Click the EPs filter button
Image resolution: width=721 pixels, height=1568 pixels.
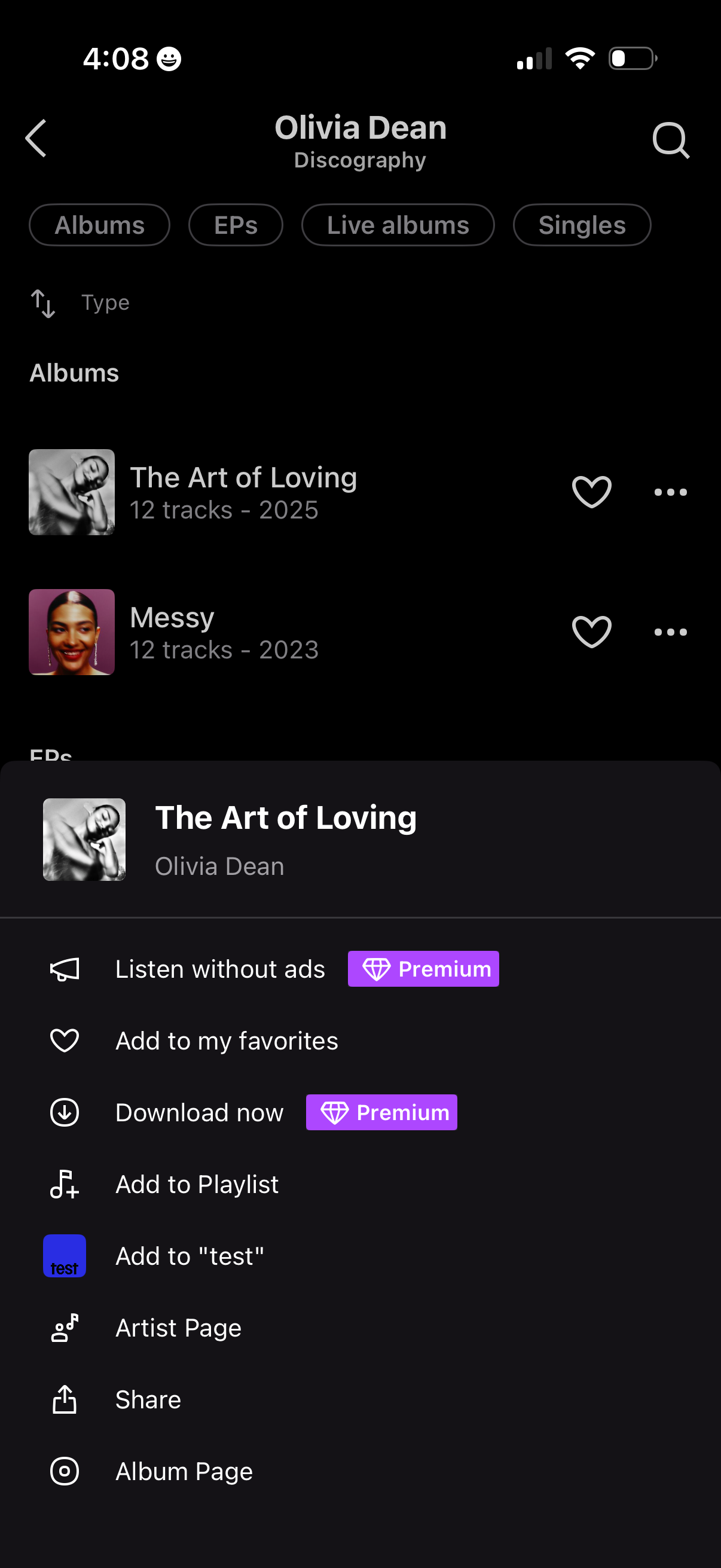tap(236, 225)
